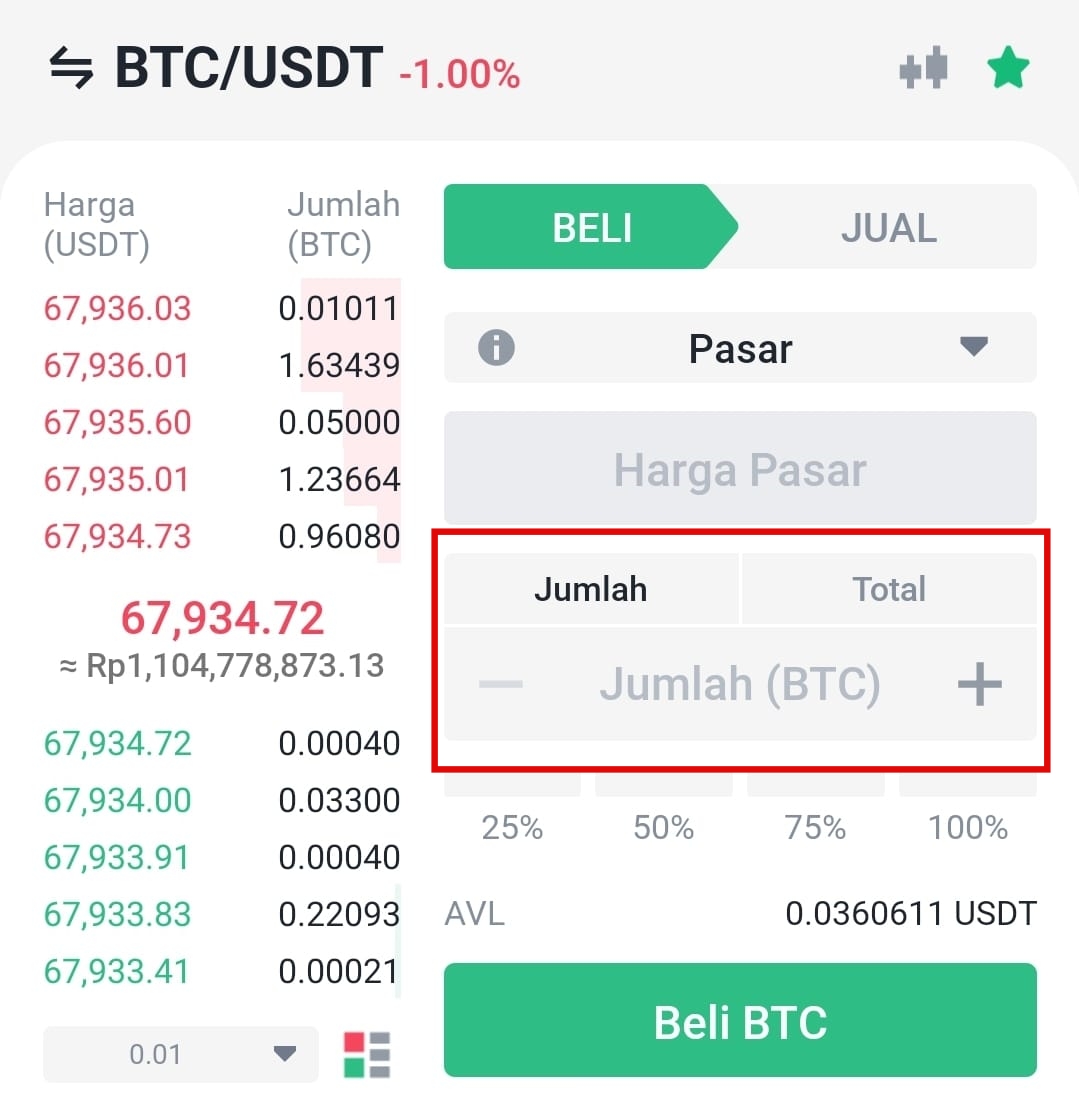Screen dimensions: 1079x1102
Task: Open the candlestick chart view
Action: pyautogui.click(x=922, y=69)
